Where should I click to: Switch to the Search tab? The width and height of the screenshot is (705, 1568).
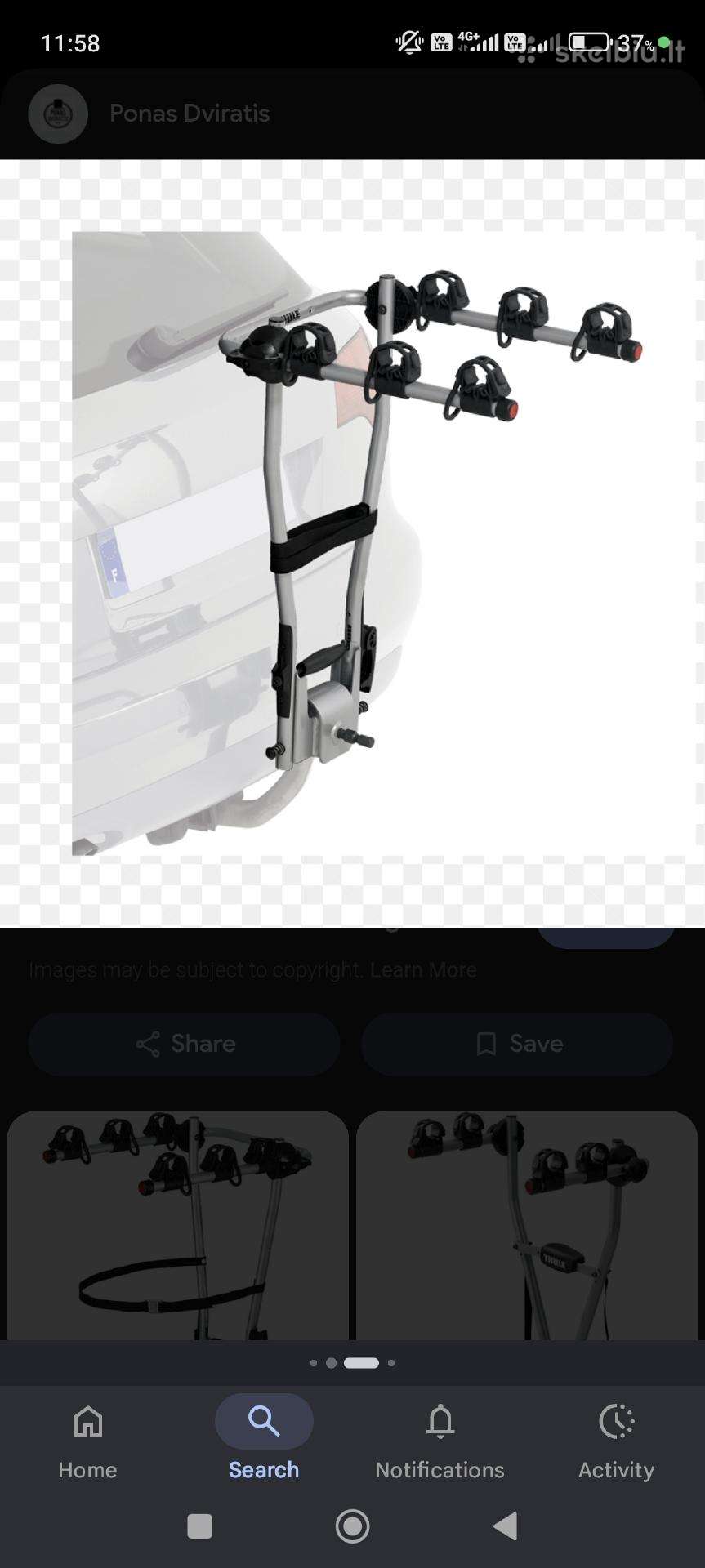(x=264, y=1442)
